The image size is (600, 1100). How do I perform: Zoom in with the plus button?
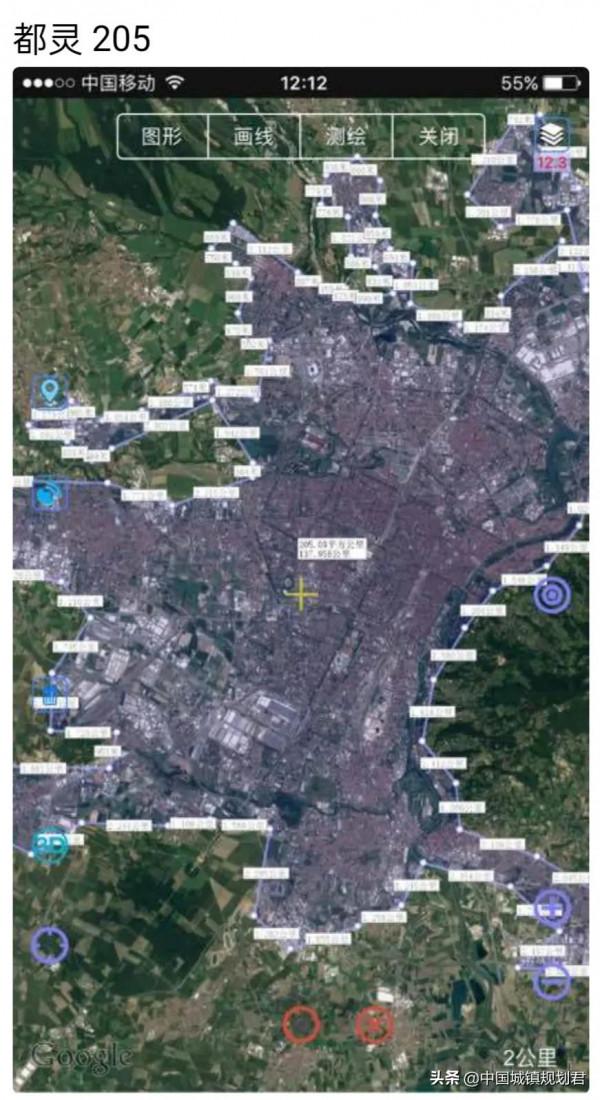pos(551,907)
